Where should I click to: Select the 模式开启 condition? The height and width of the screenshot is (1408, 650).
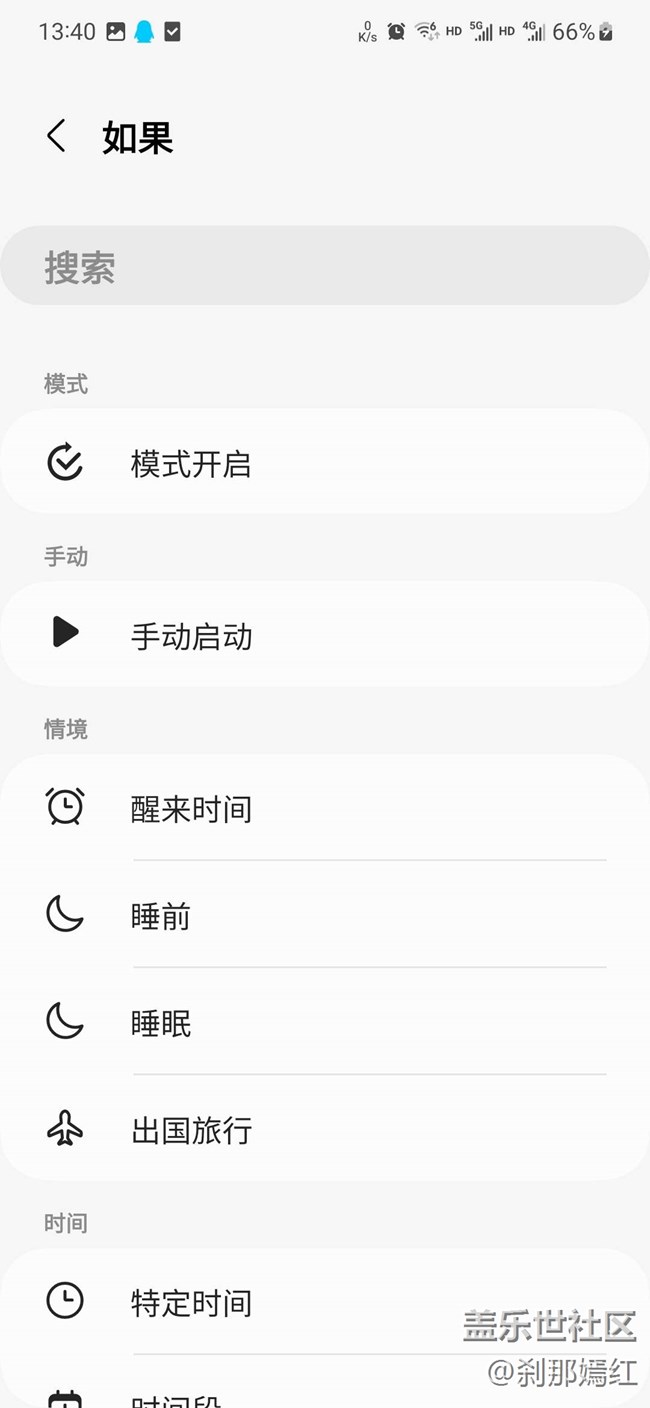pyautogui.click(x=325, y=463)
